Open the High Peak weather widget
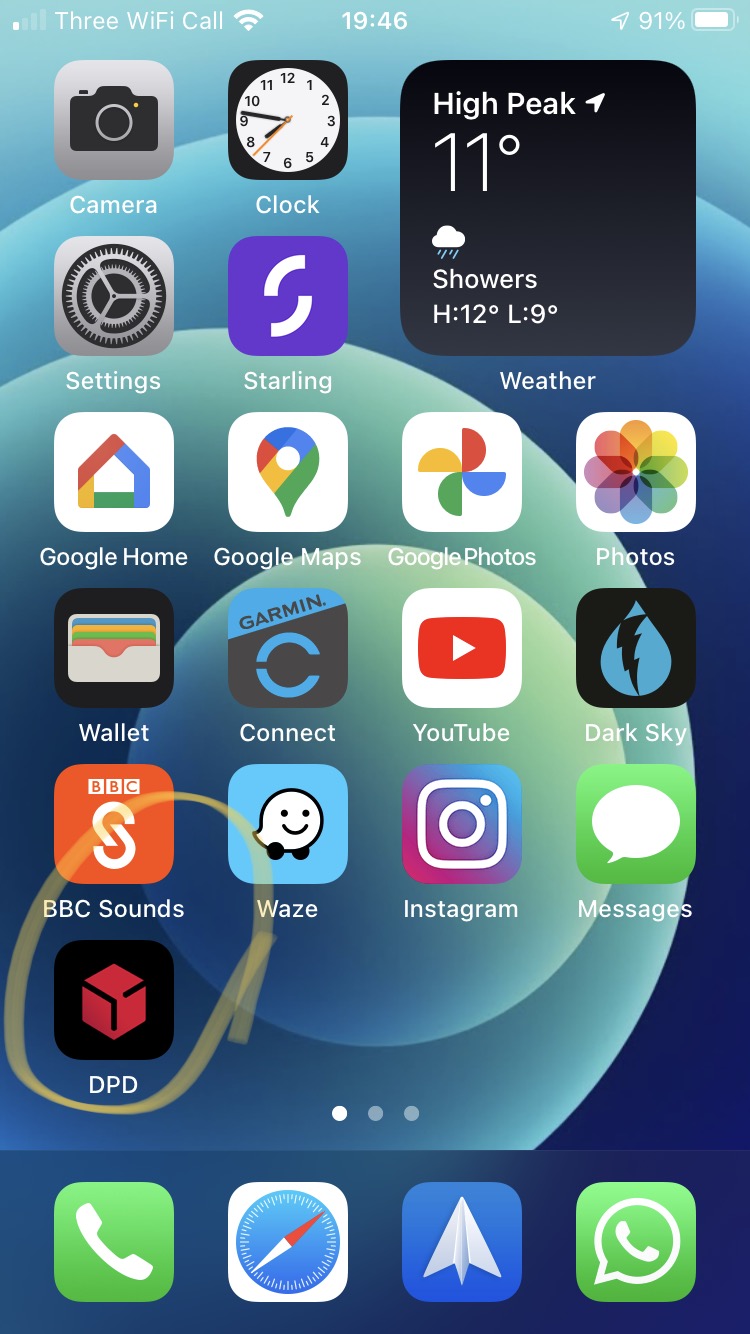 547,208
